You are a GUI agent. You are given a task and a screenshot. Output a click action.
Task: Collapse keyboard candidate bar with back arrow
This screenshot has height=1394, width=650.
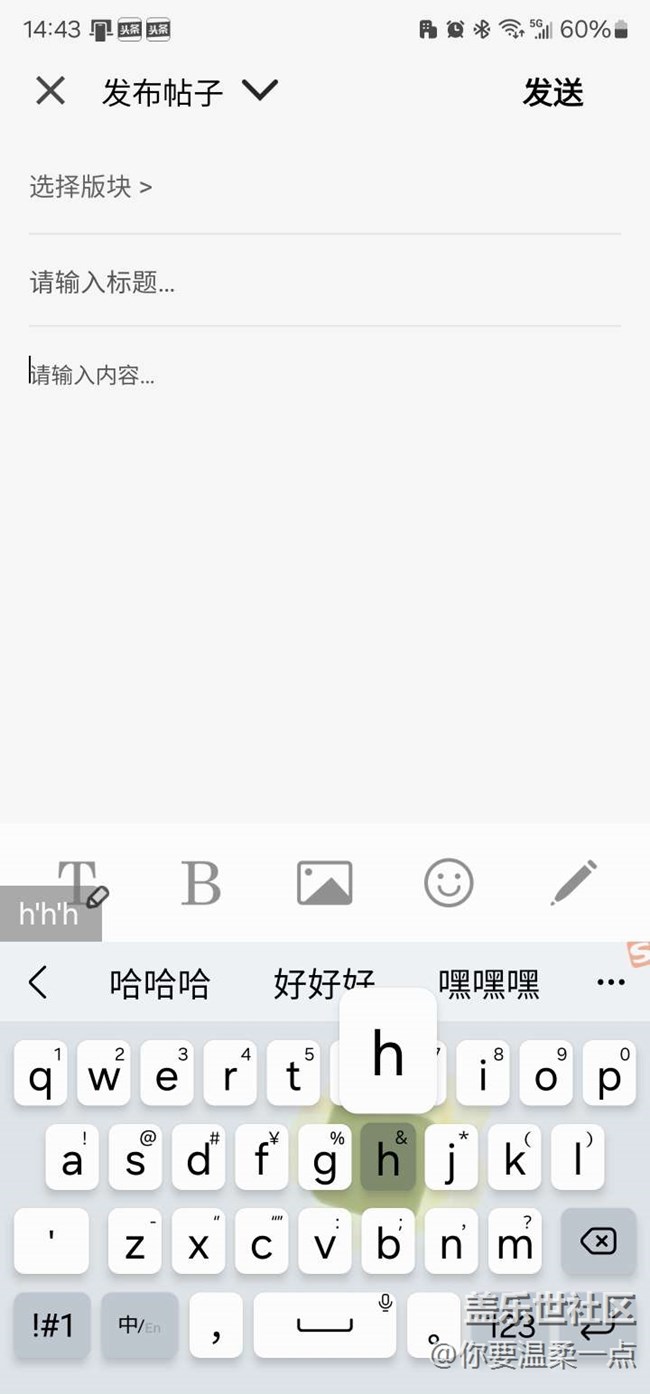pyautogui.click(x=38, y=982)
